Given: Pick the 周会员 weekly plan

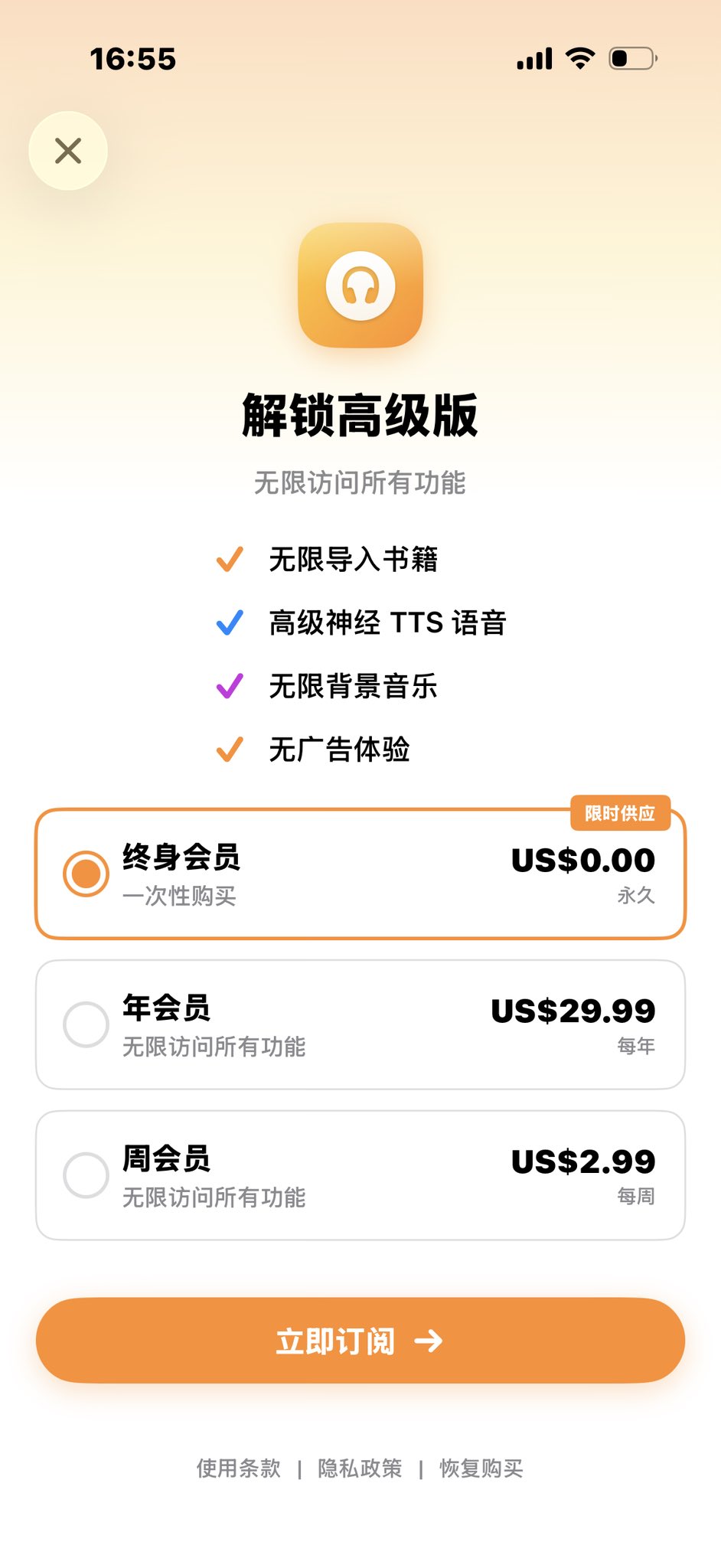Looking at the screenshot, I should tap(360, 1175).
